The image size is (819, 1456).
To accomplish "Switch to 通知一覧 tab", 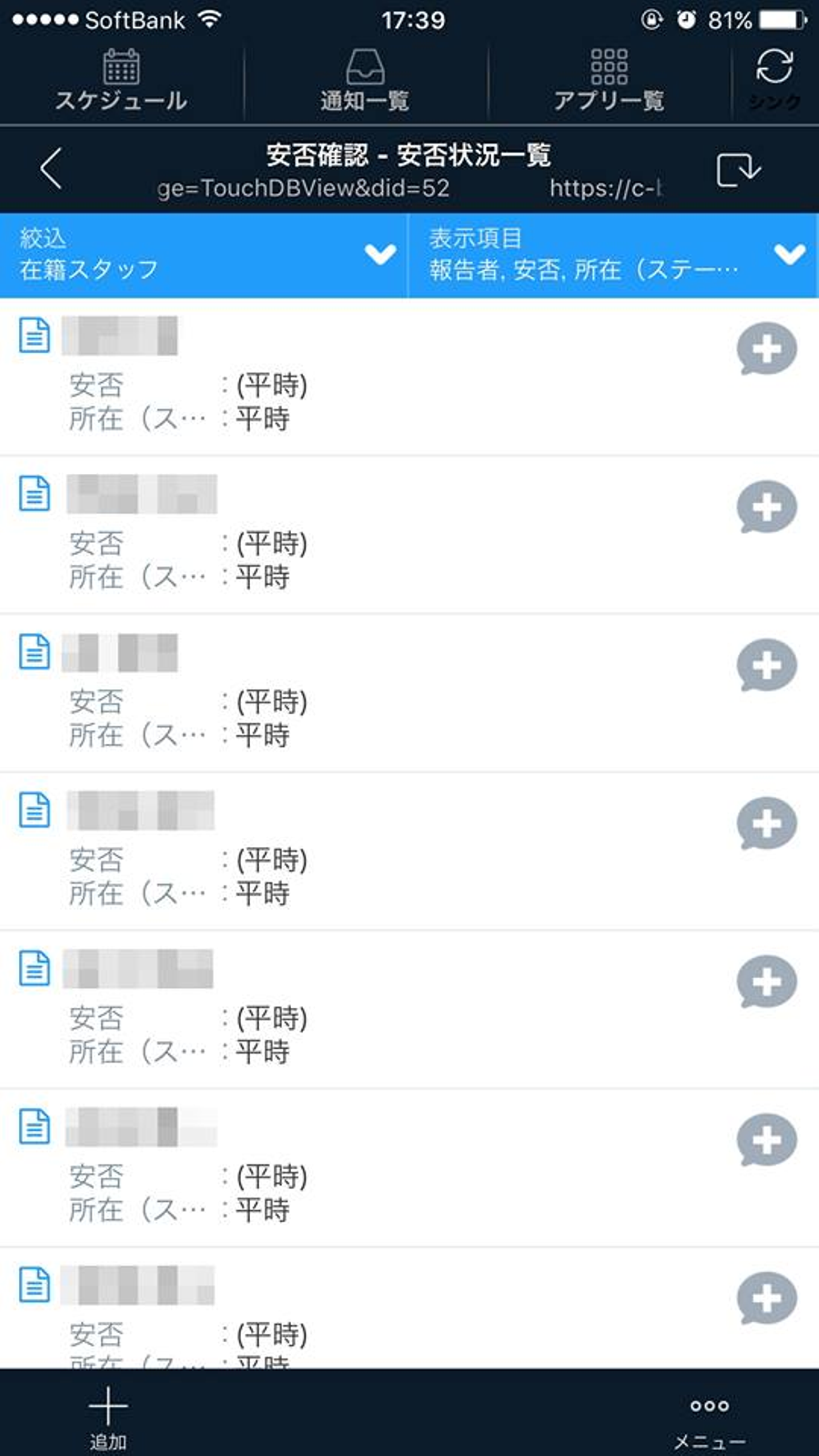I will pos(365,80).
